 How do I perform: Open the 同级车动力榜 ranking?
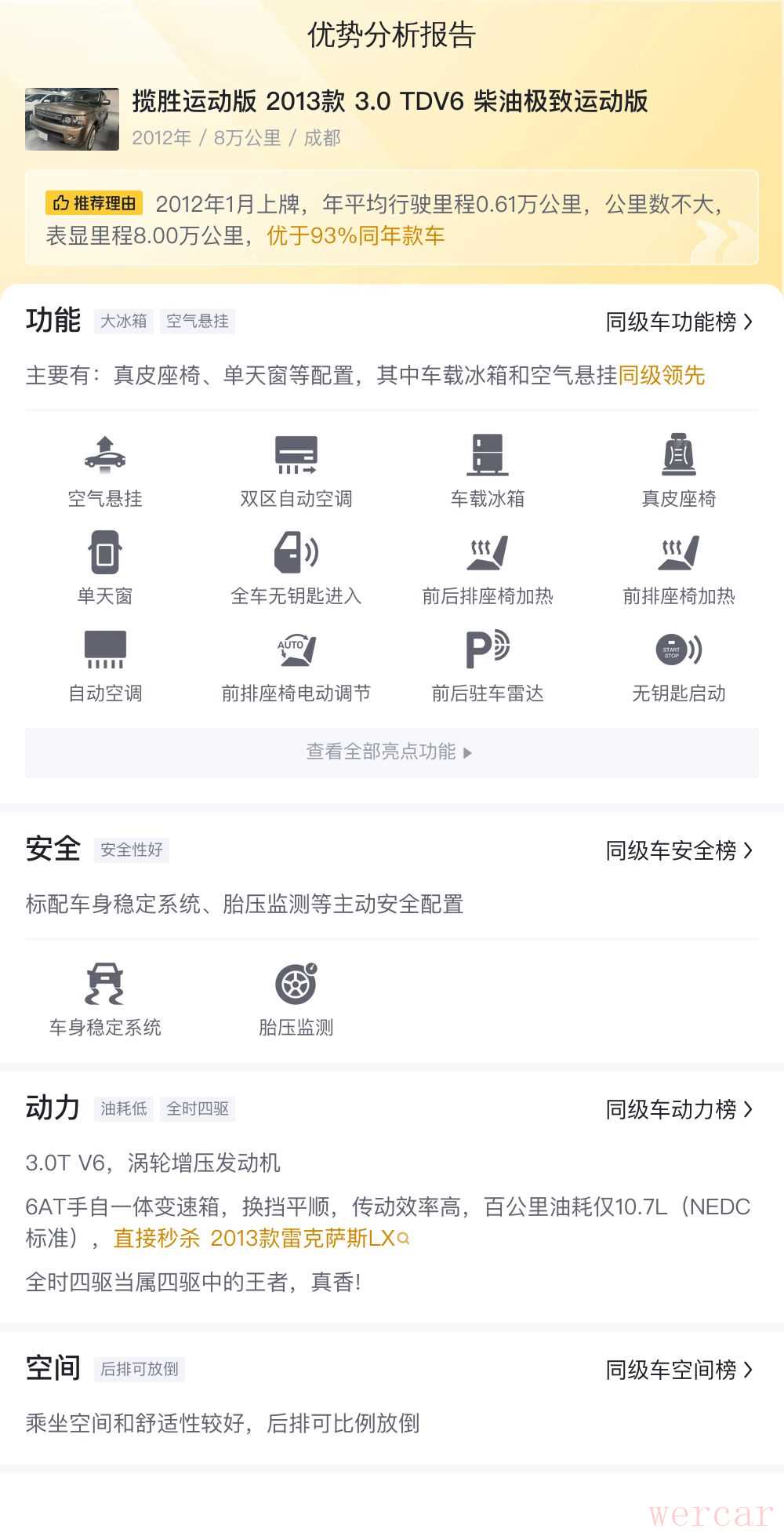(x=678, y=1109)
